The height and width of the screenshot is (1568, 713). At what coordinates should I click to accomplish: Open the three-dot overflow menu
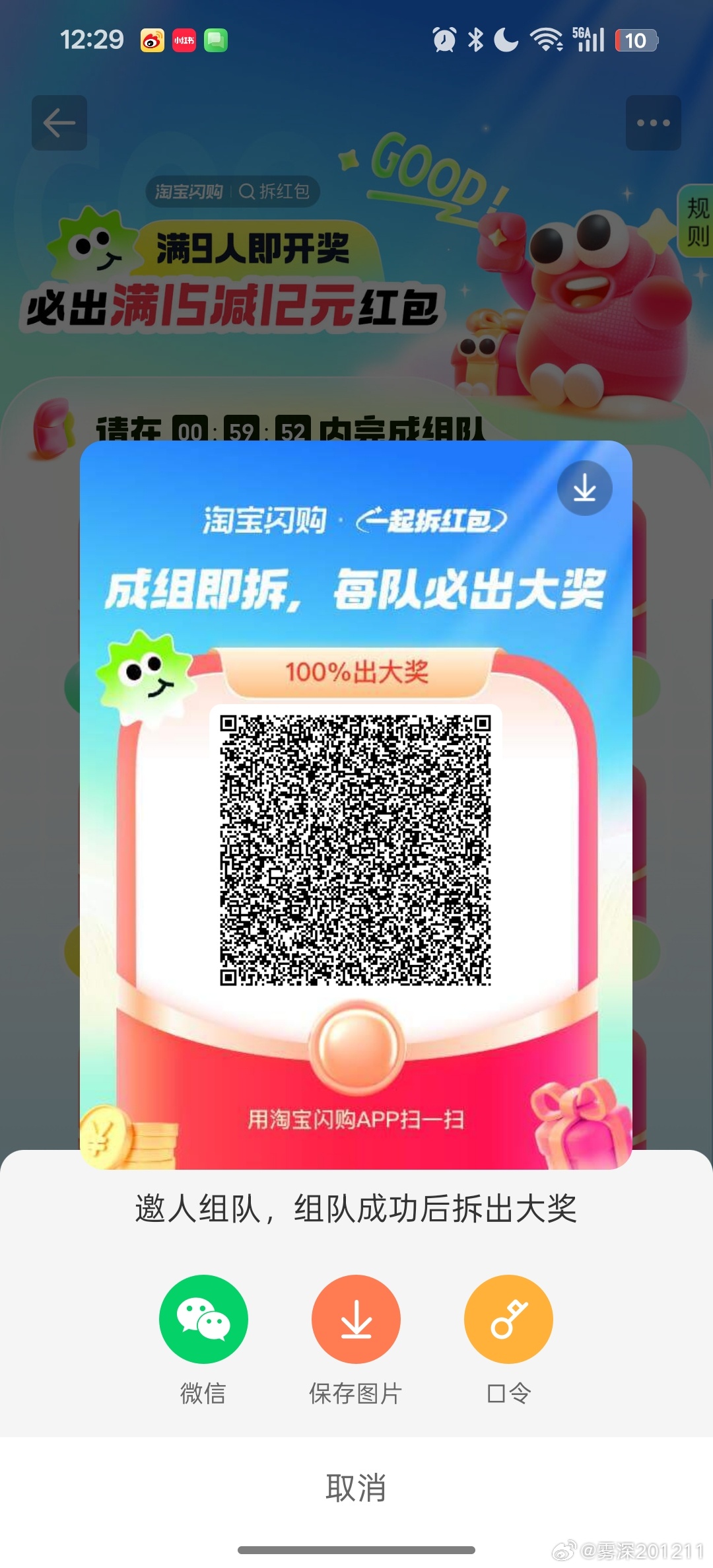(x=653, y=123)
